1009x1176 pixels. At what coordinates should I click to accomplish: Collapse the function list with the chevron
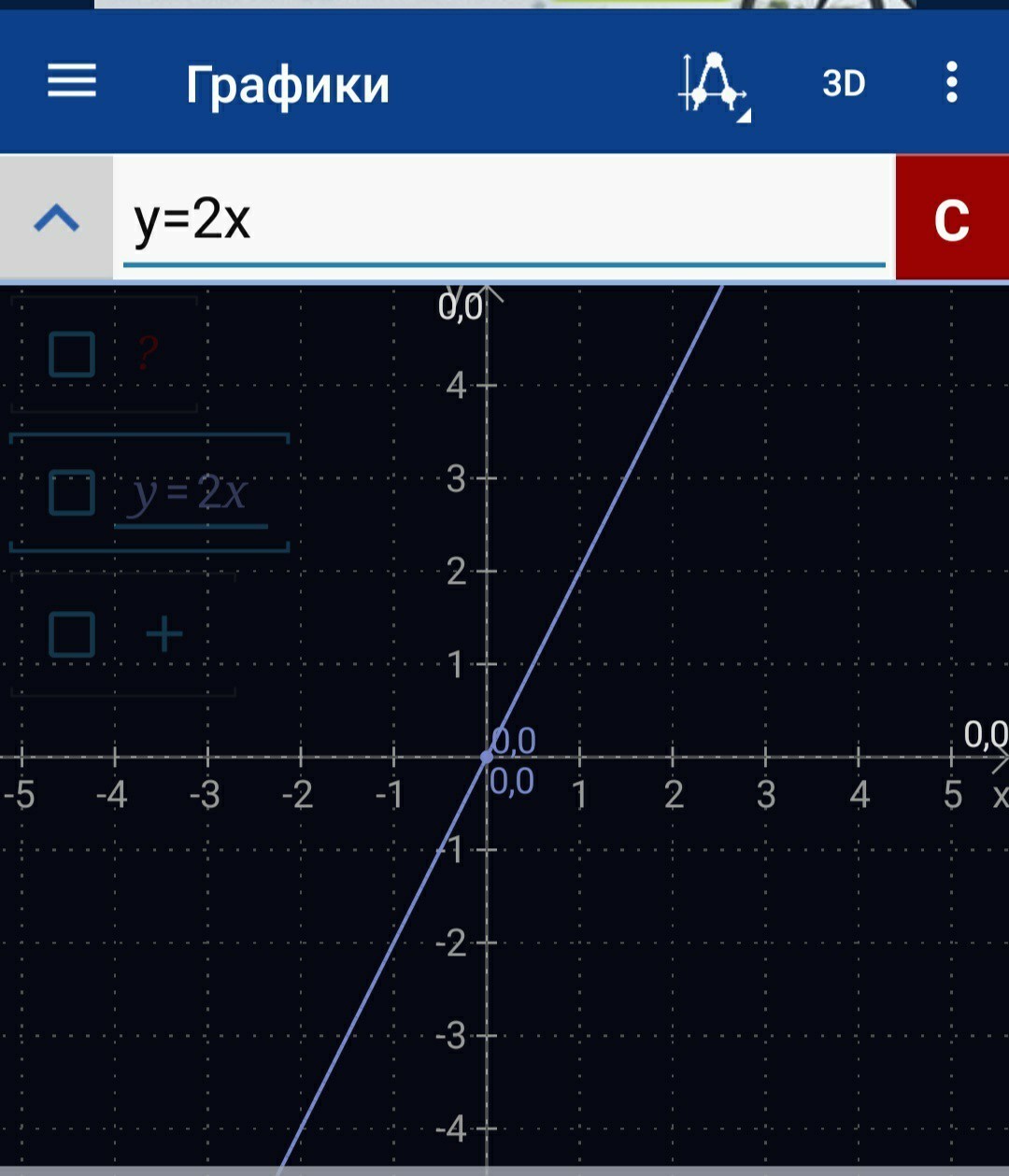click(x=56, y=219)
